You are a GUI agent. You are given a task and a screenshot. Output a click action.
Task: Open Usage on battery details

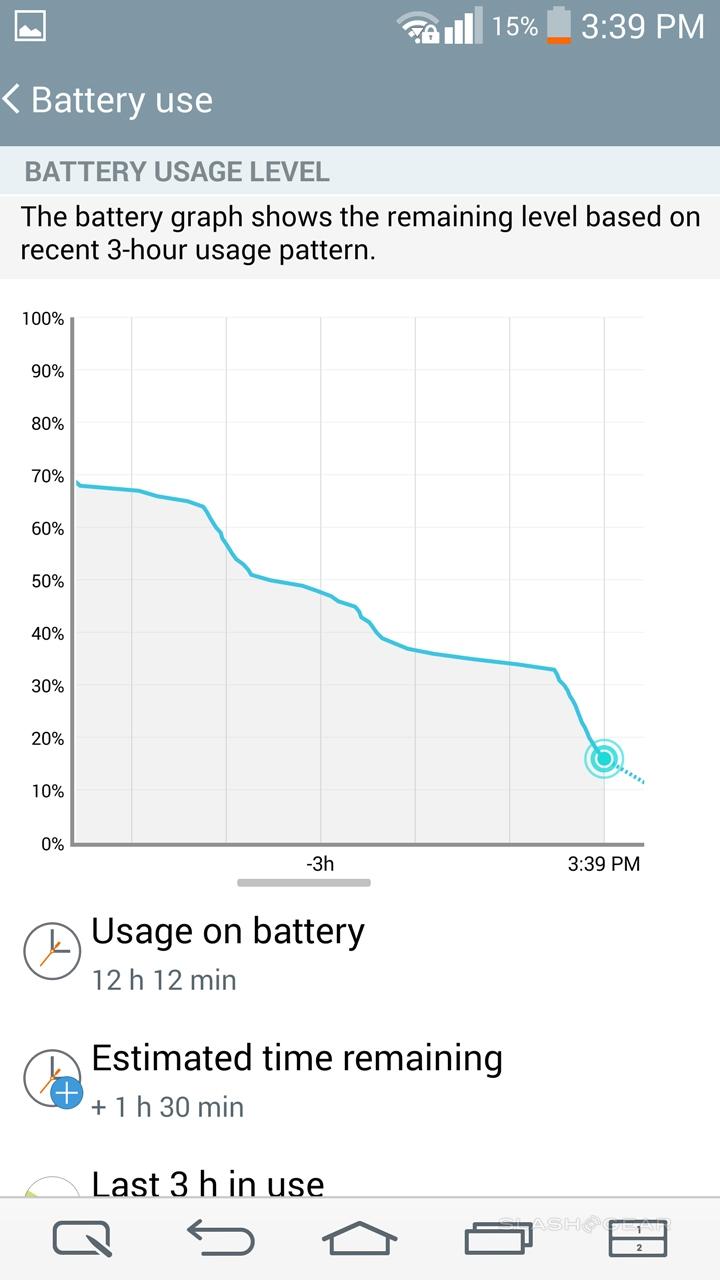point(228,952)
